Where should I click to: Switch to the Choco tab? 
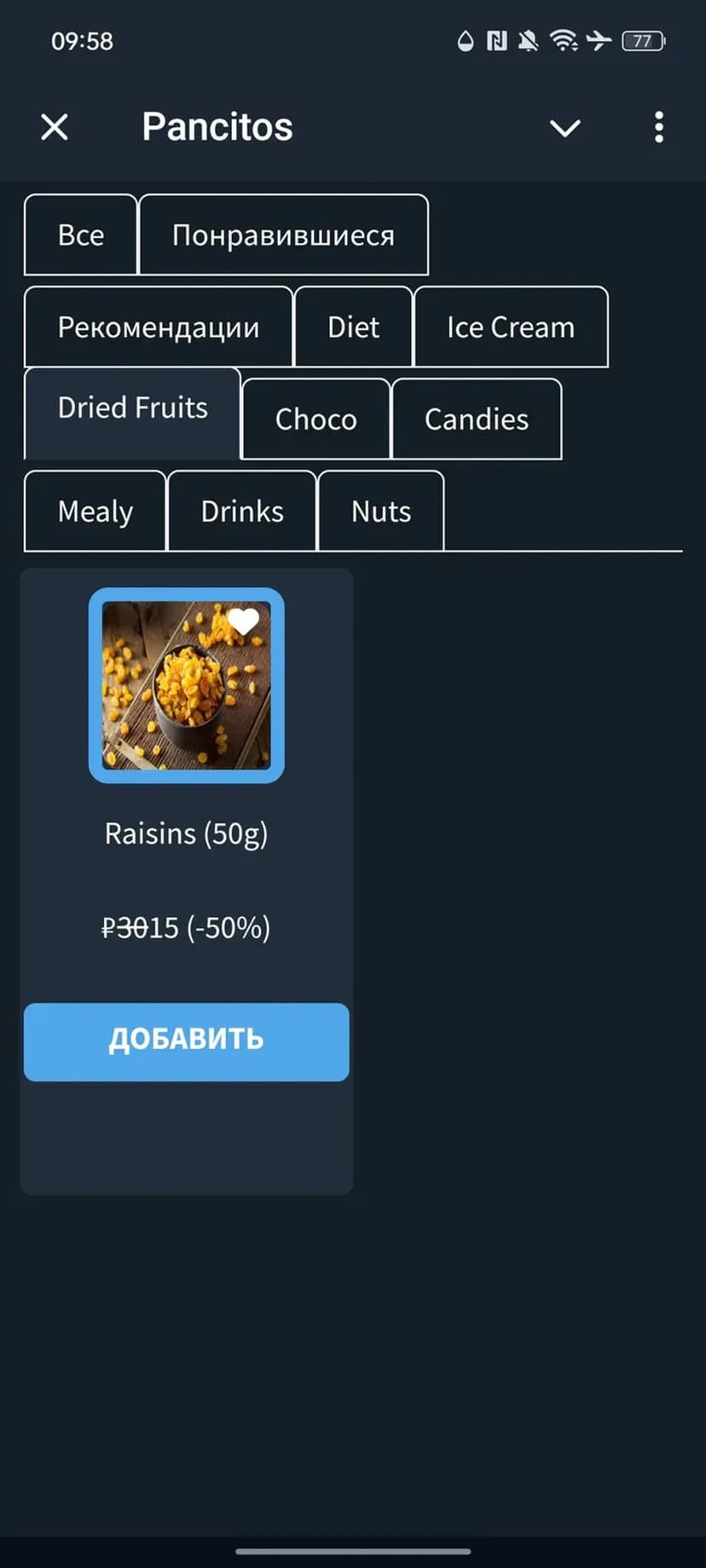[315, 419]
